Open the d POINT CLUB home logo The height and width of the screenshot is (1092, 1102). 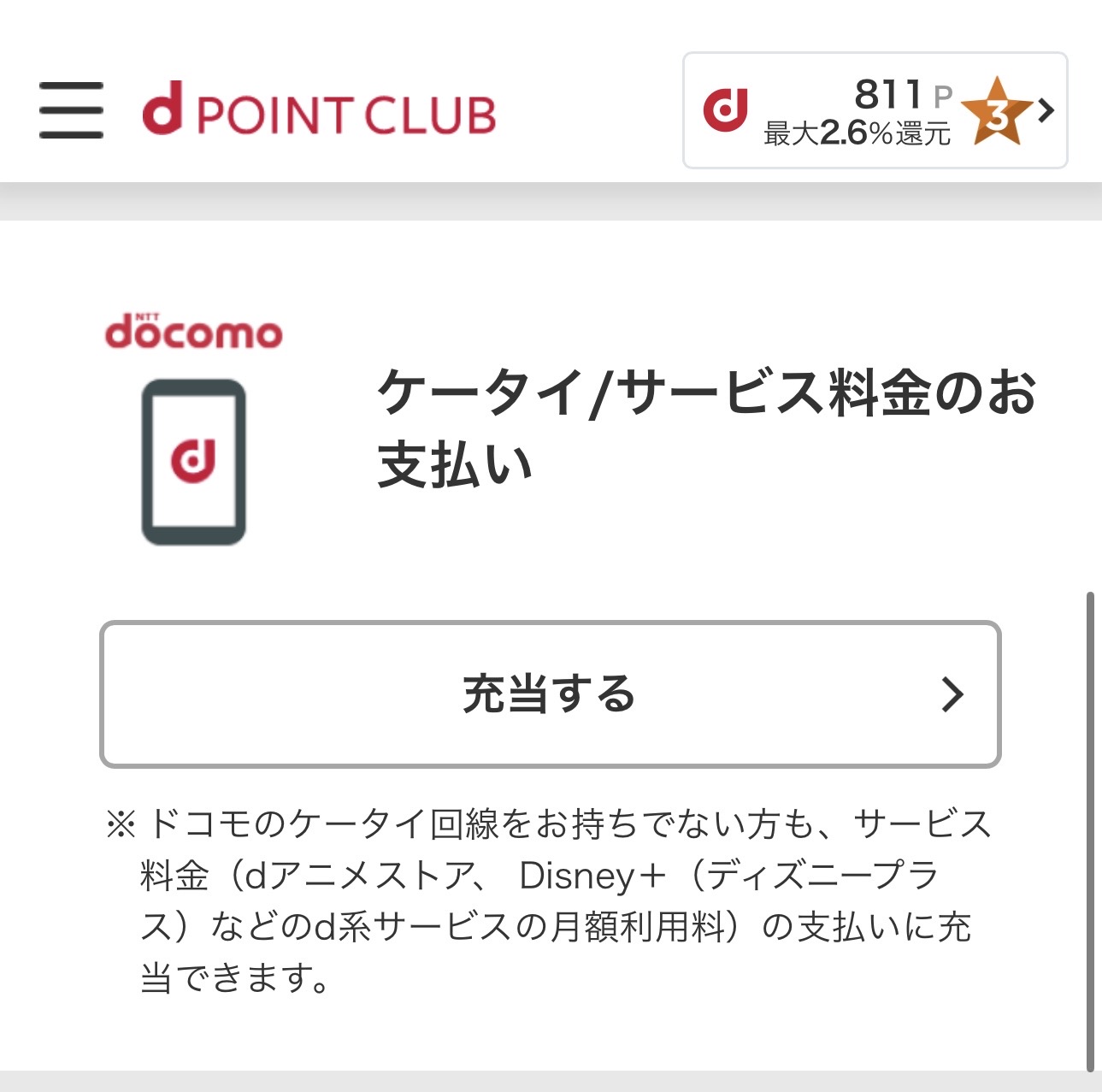(319, 111)
